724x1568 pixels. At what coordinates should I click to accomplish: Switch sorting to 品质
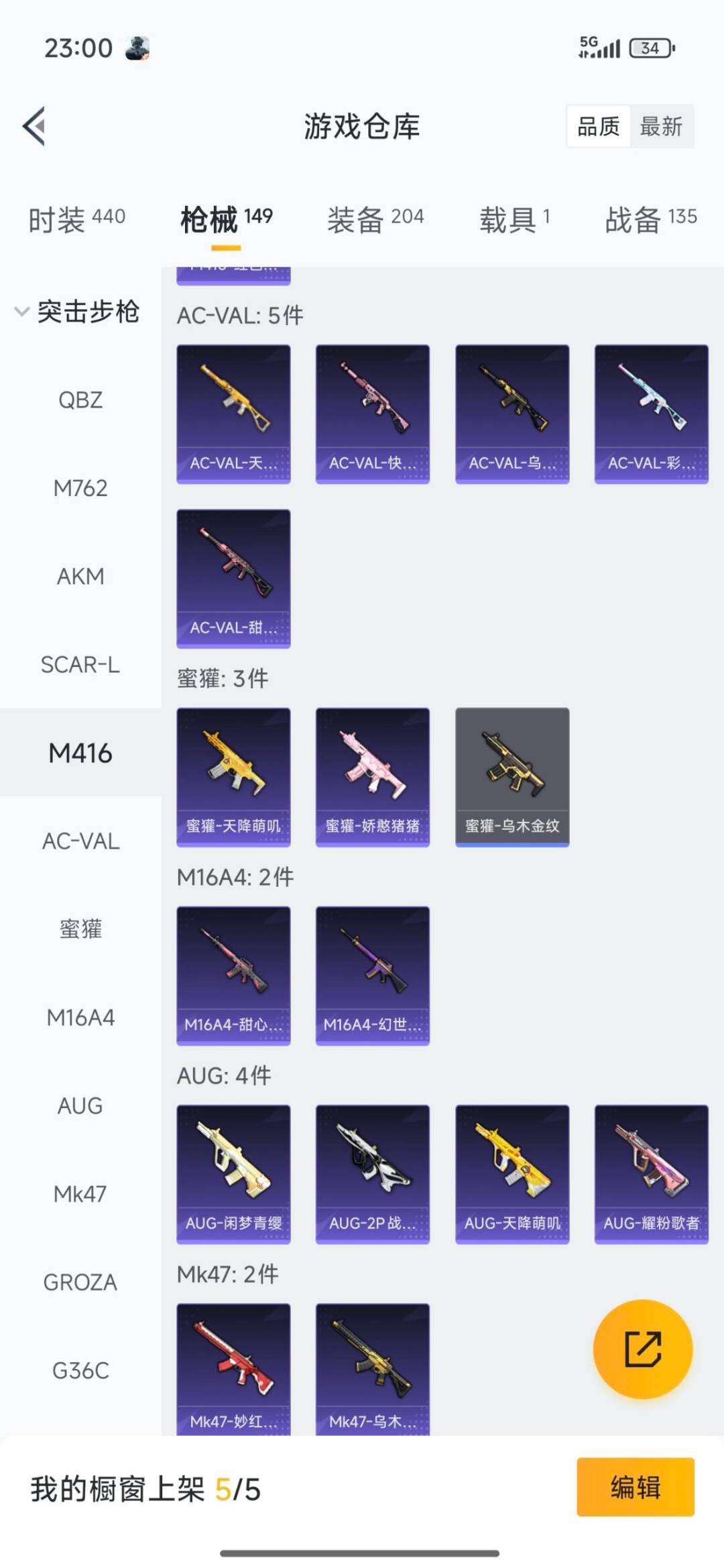point(599,126)
